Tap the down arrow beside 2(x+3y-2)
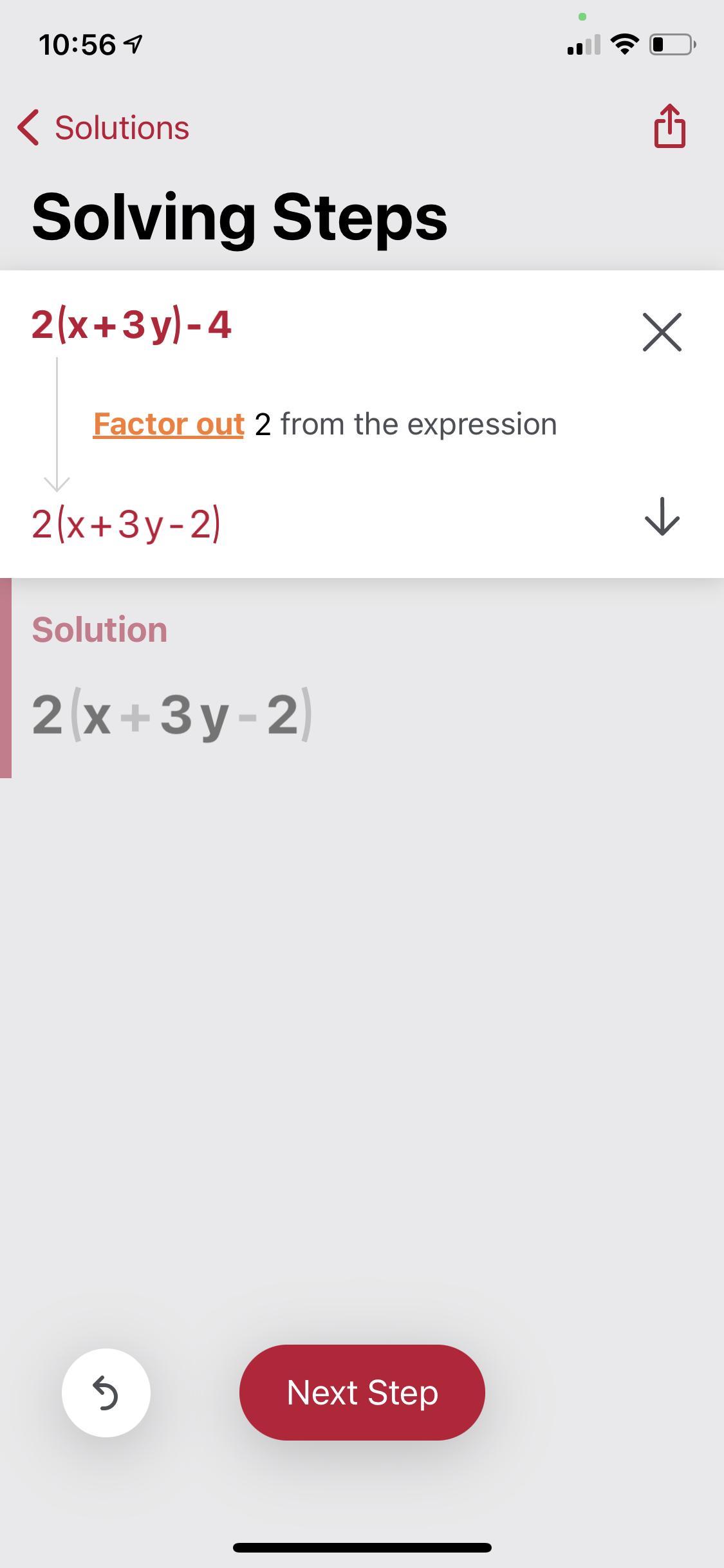724x1568 pixels. pos(662,516)
